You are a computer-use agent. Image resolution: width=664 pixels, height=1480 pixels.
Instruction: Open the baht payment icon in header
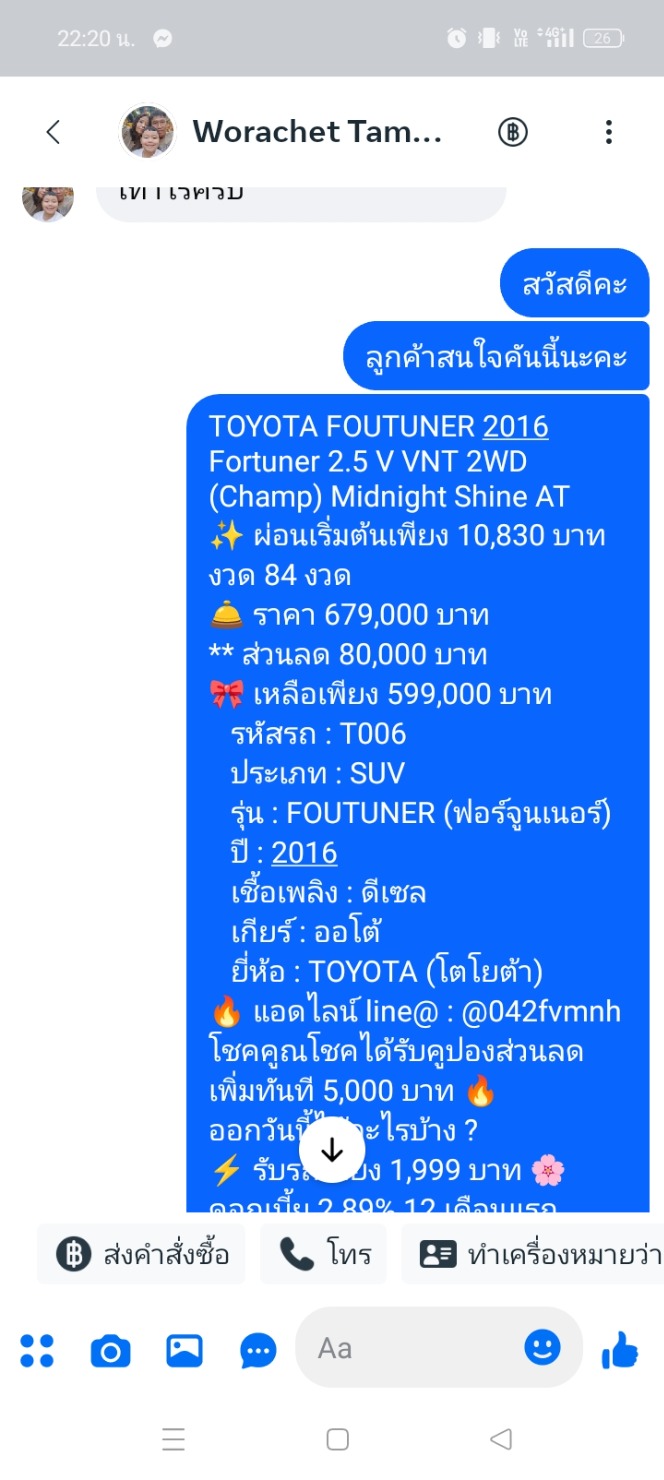point(513,132)
